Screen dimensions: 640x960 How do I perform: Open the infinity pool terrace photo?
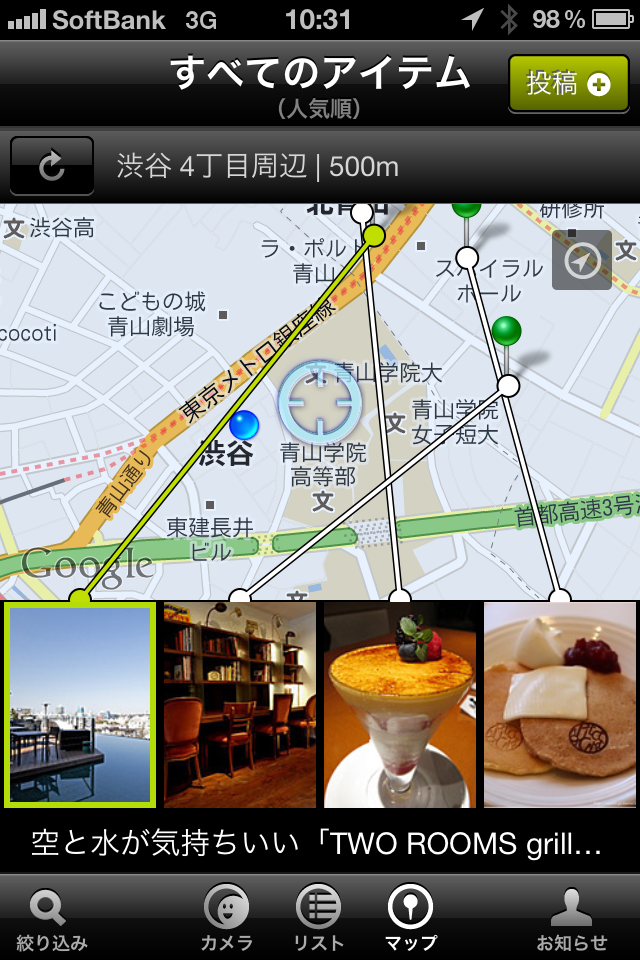tap(80, 704)
